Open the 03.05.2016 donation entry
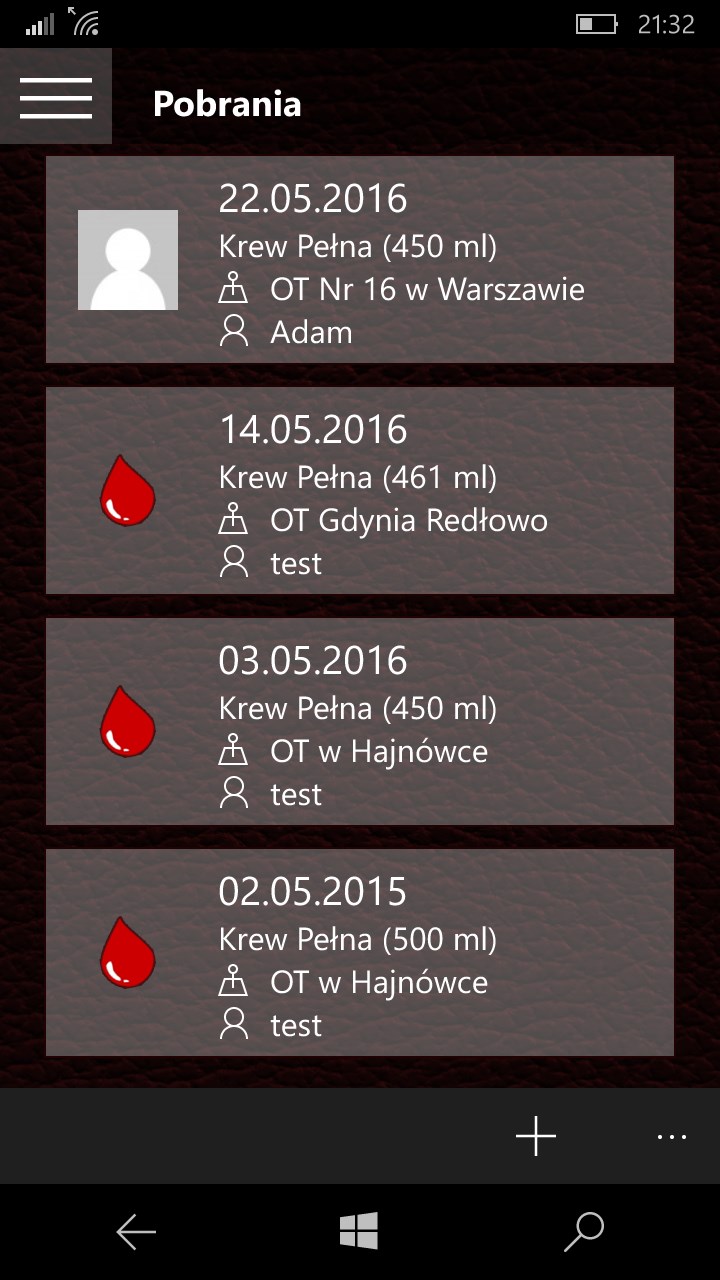The width and height of the screenshot is (720, 1280). 360,722
